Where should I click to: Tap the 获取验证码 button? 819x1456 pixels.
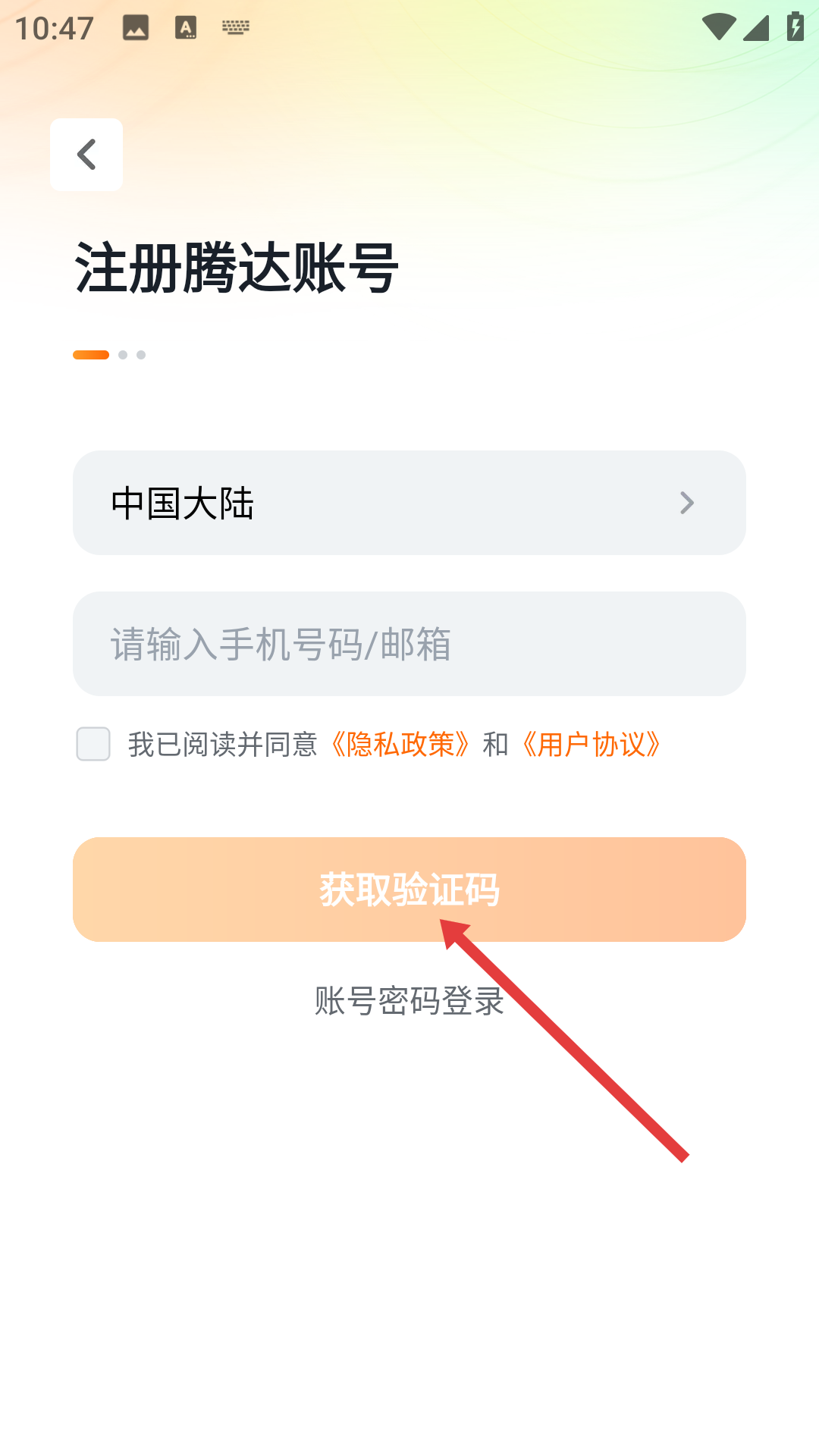tap(409, 890)
